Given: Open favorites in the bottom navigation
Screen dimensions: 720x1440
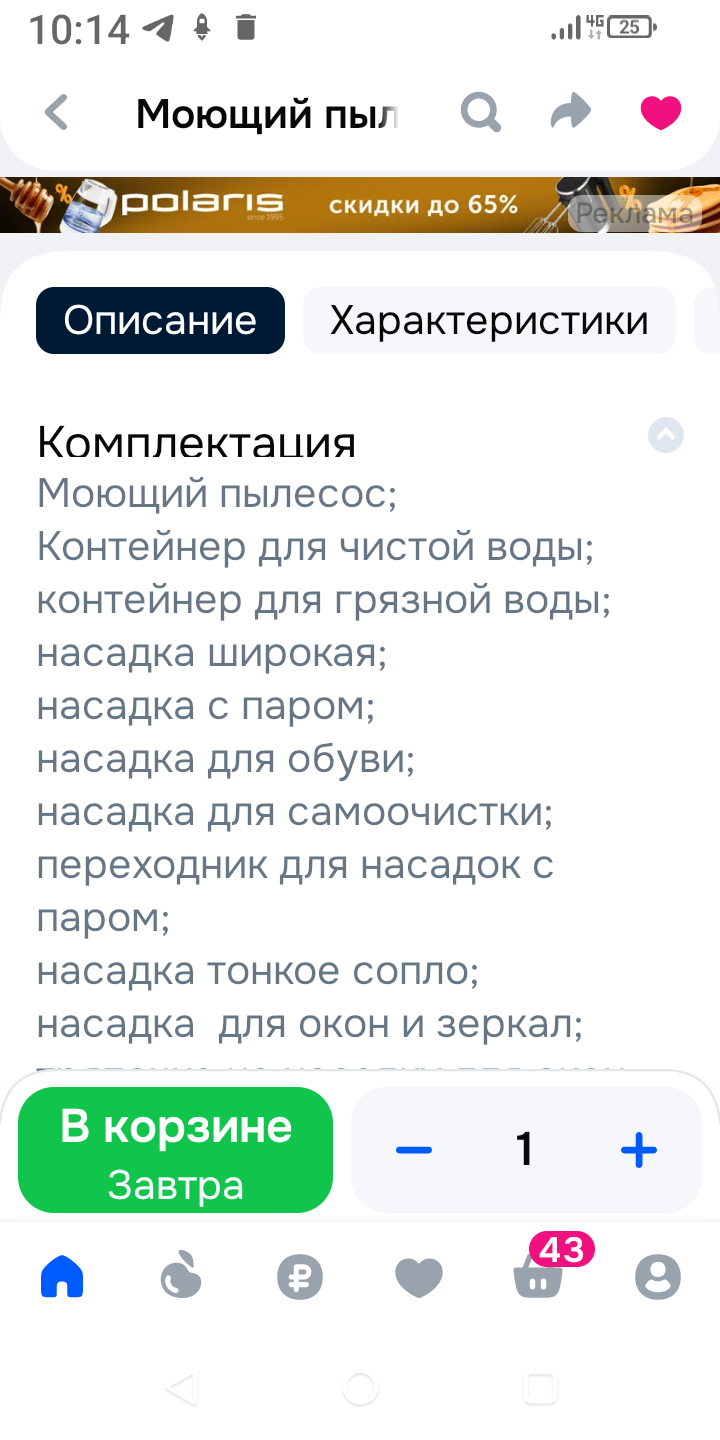Looking at the screenshot, I should pyautogui.click(x=419, y=1277).
